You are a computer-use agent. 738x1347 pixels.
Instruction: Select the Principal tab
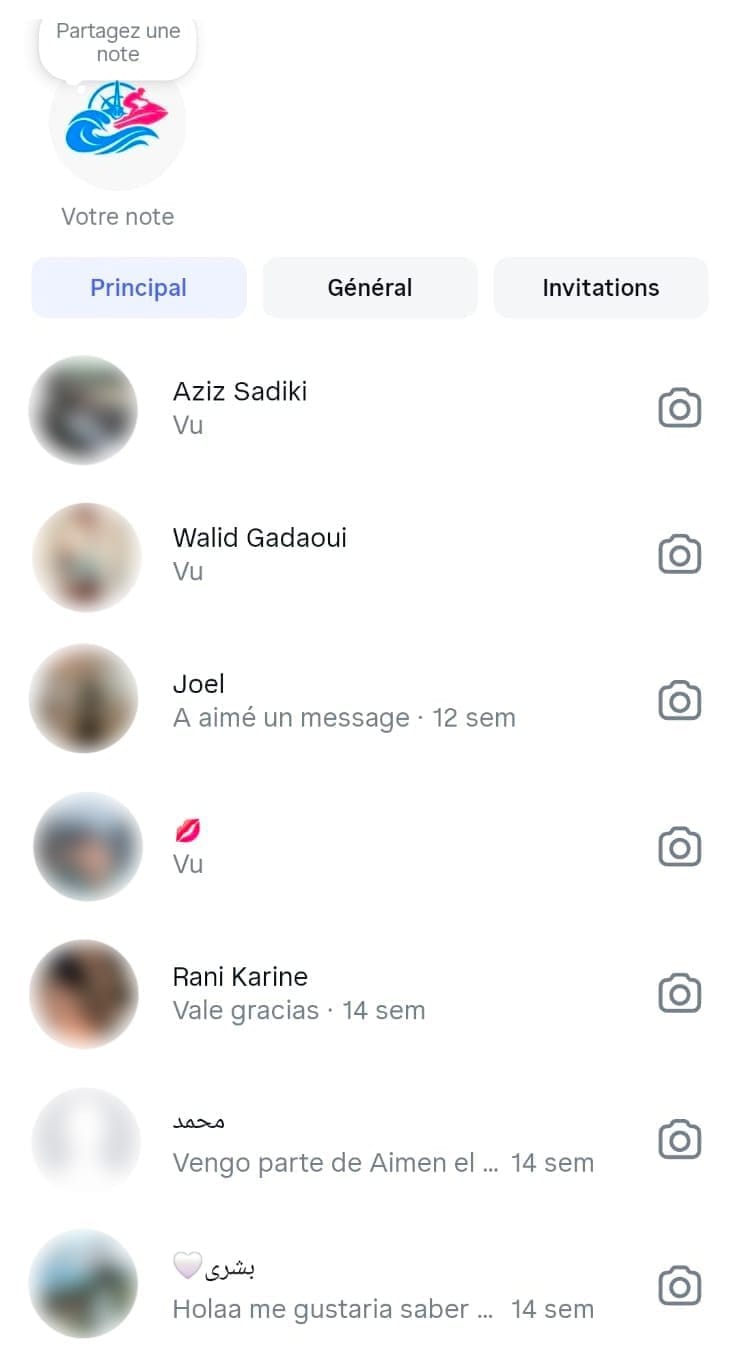pos(139,288)
